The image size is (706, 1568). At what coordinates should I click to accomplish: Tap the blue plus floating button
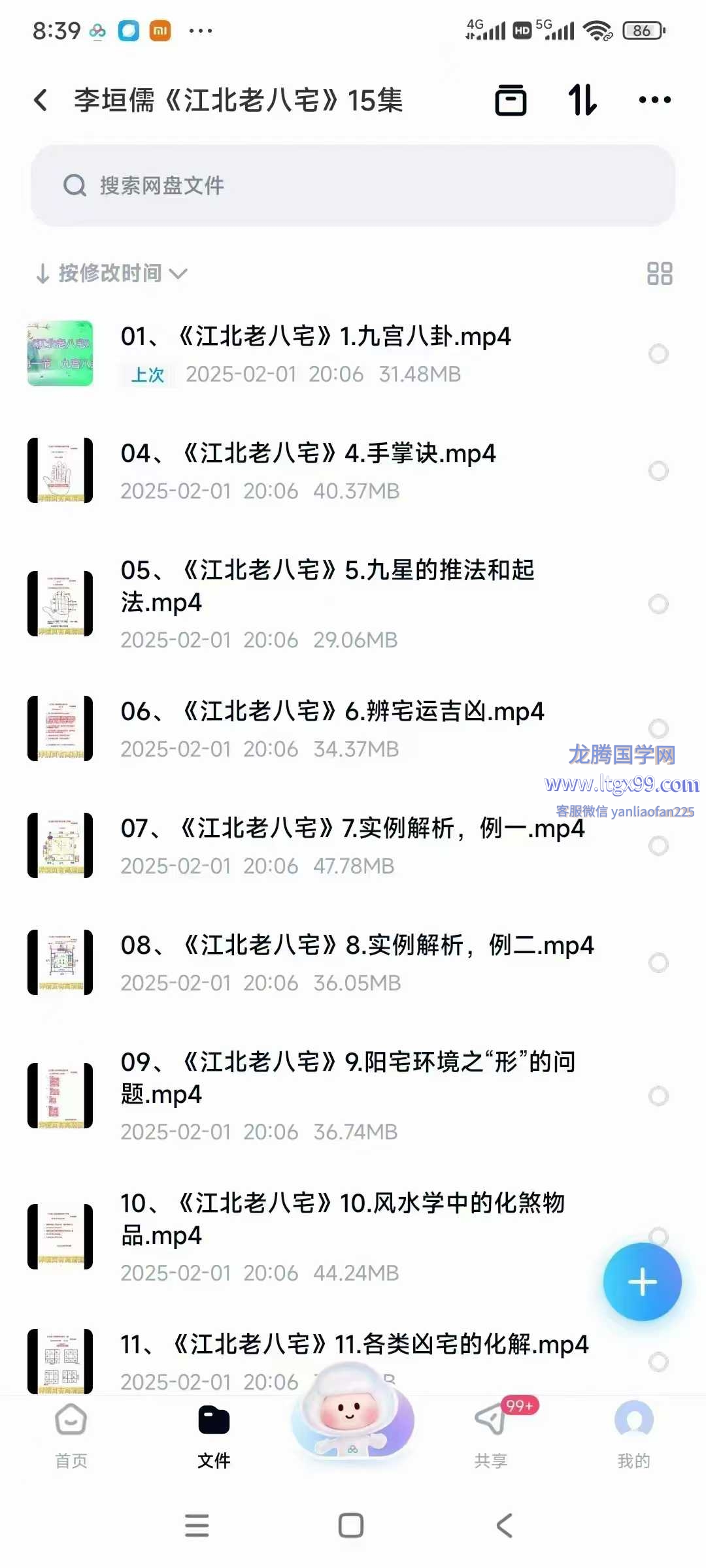tap(642, 1282)
